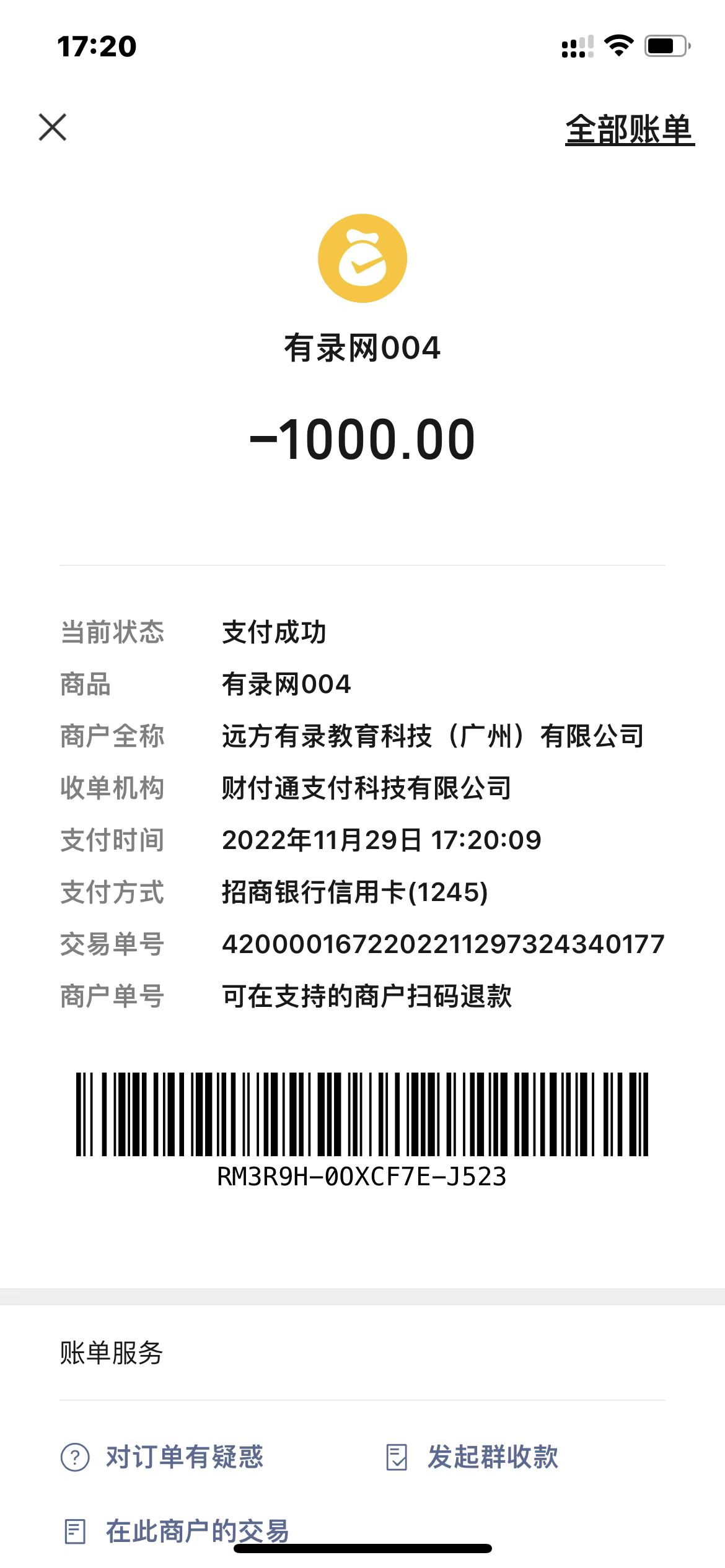Open the 有录网004 merchant avatar
This screenshot has height=1568, width=725.
click(x=362, y=258)
